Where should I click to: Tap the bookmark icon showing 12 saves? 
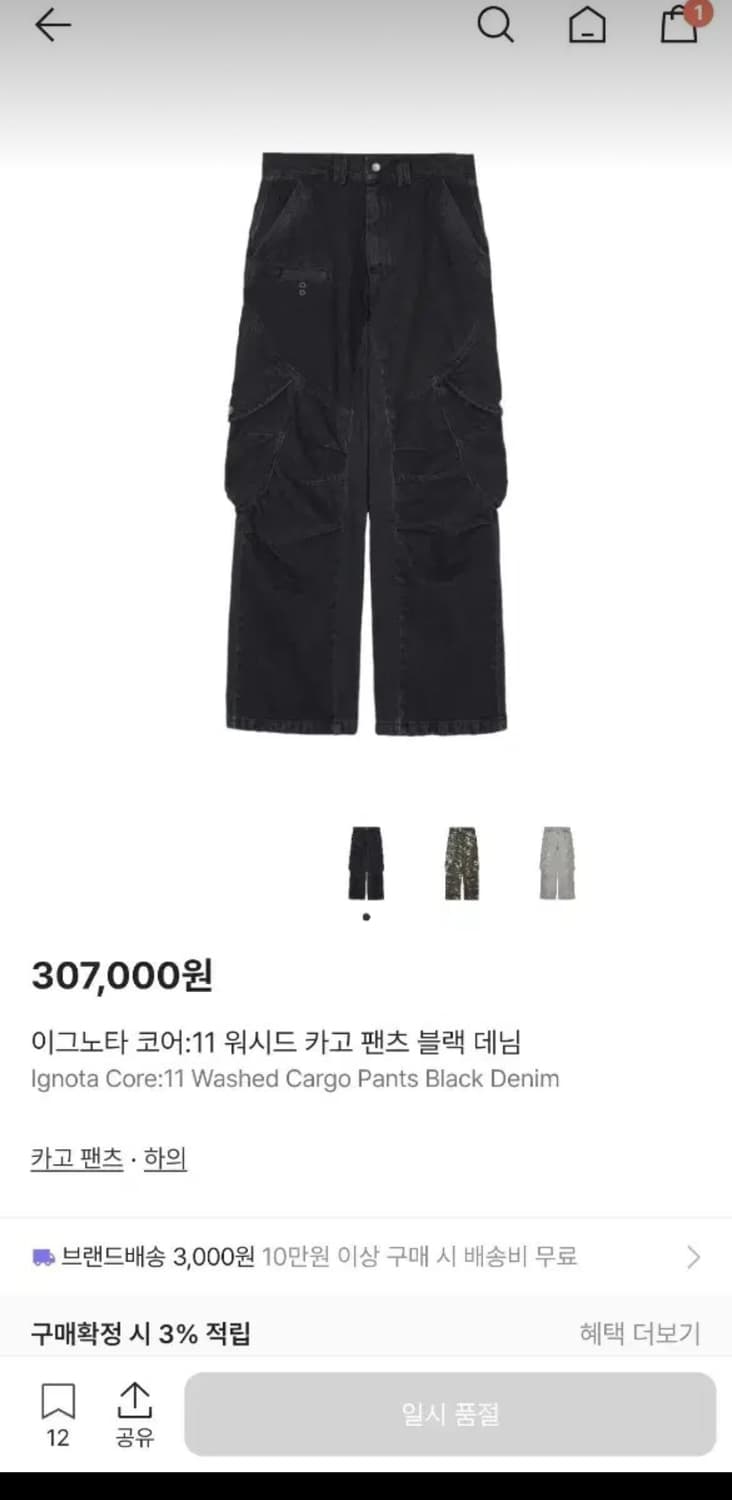pos(60,1410)
